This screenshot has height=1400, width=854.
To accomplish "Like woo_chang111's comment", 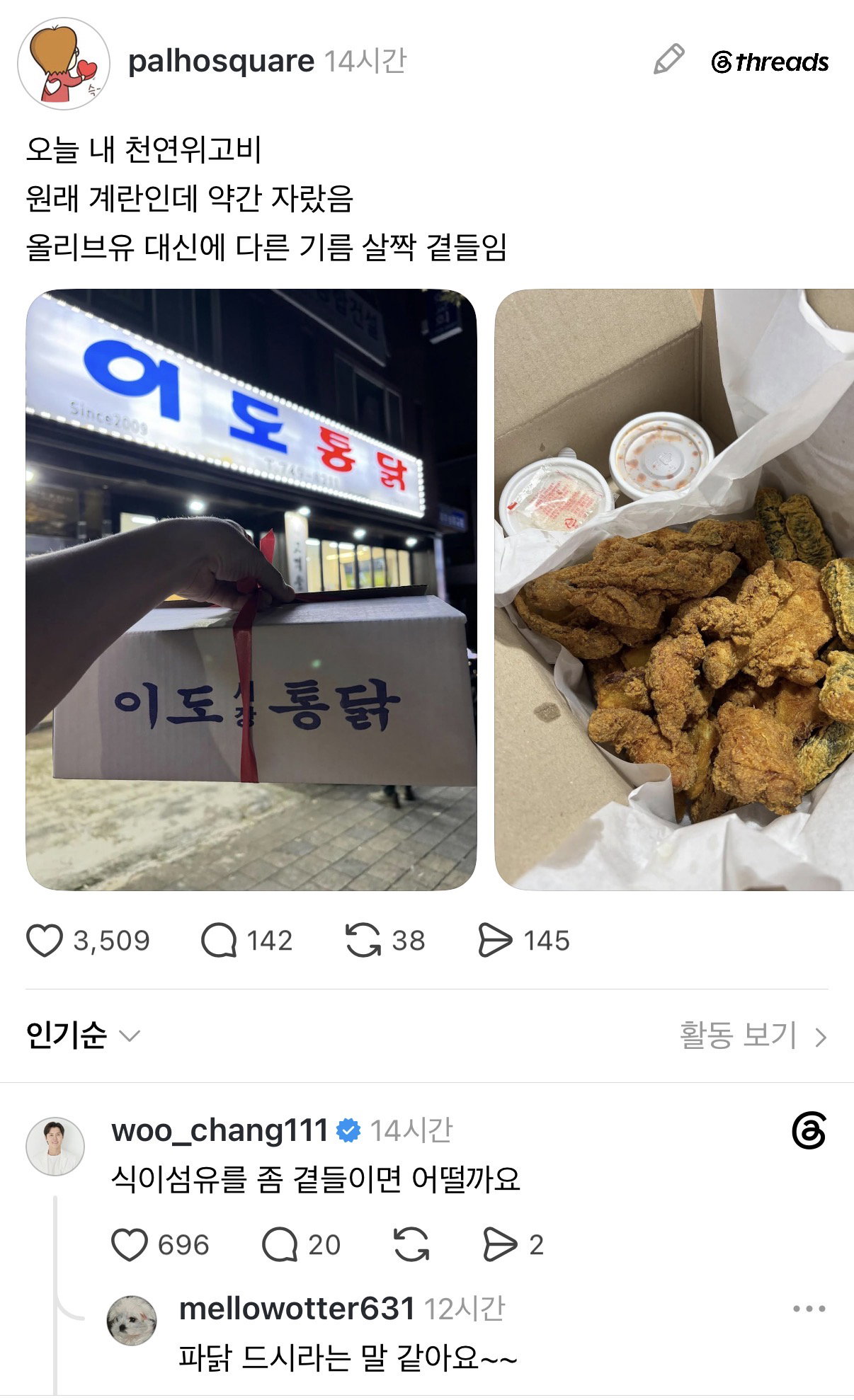I will pos(130,1245).
